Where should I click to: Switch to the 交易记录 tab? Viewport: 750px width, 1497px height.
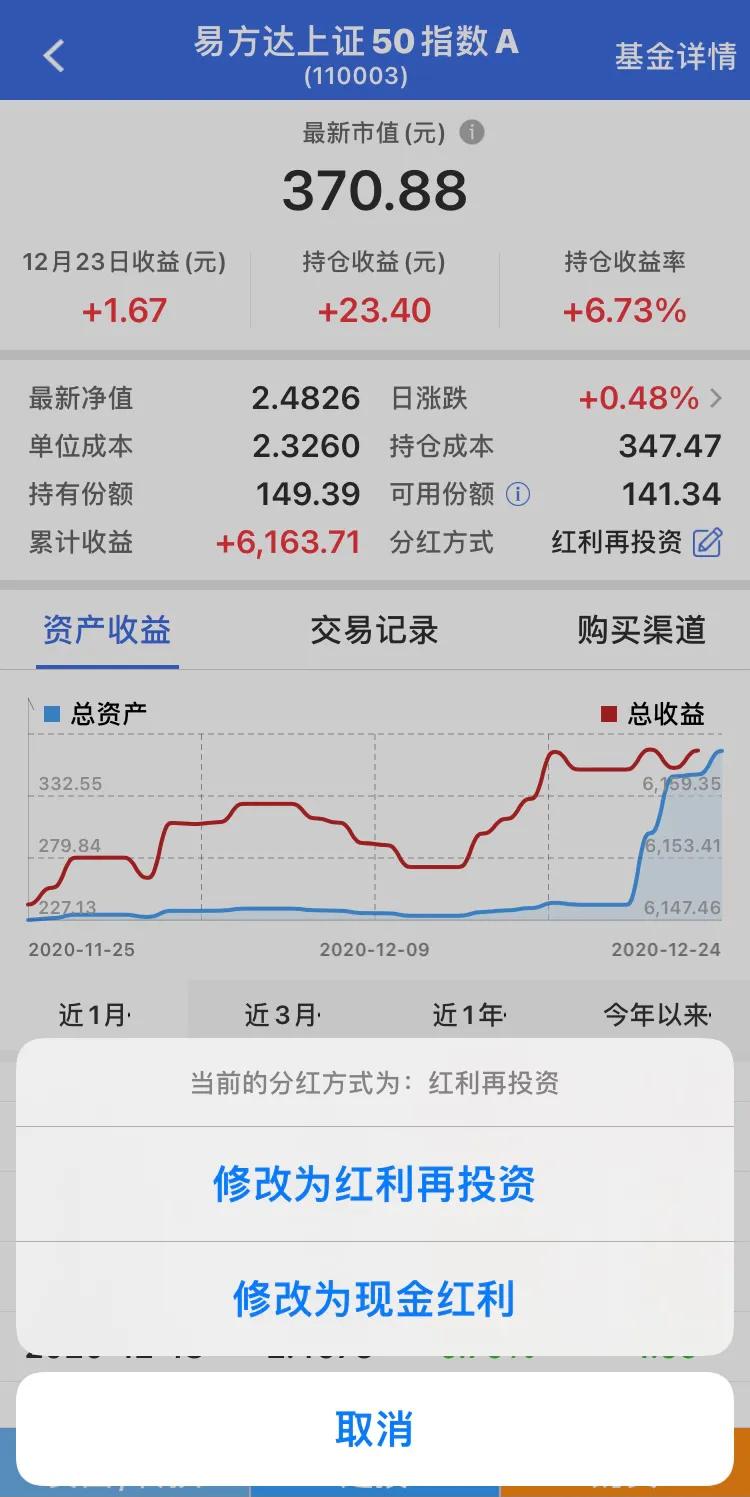374,630
